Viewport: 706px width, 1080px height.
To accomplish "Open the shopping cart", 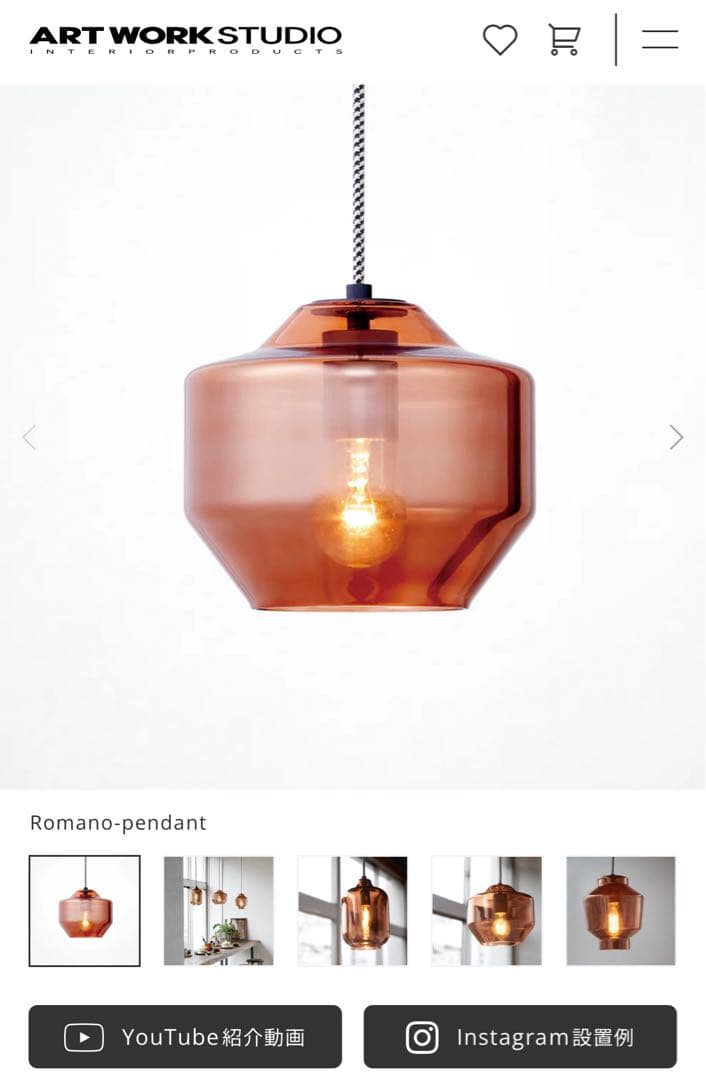I will click(564, 40).
